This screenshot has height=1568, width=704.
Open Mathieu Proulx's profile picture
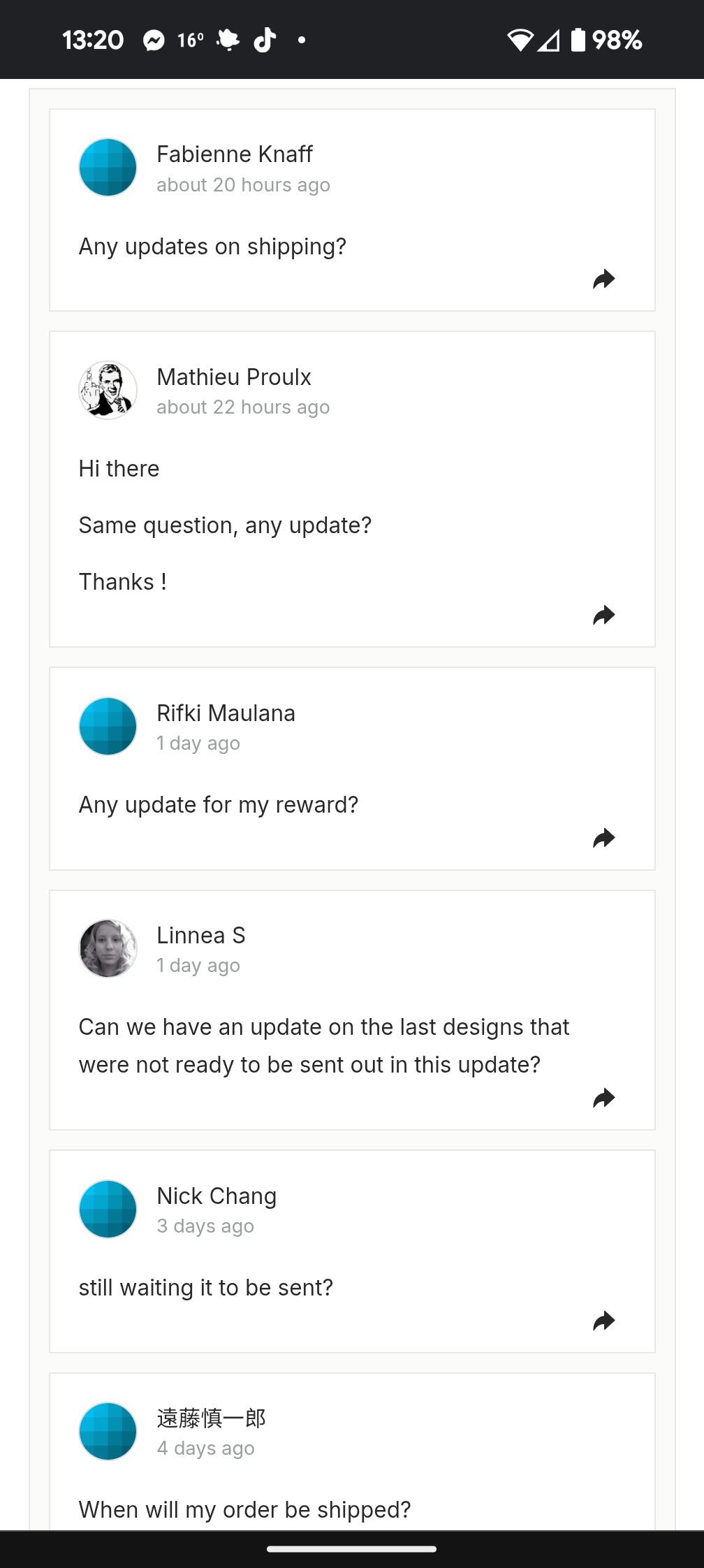click(108, 390)
